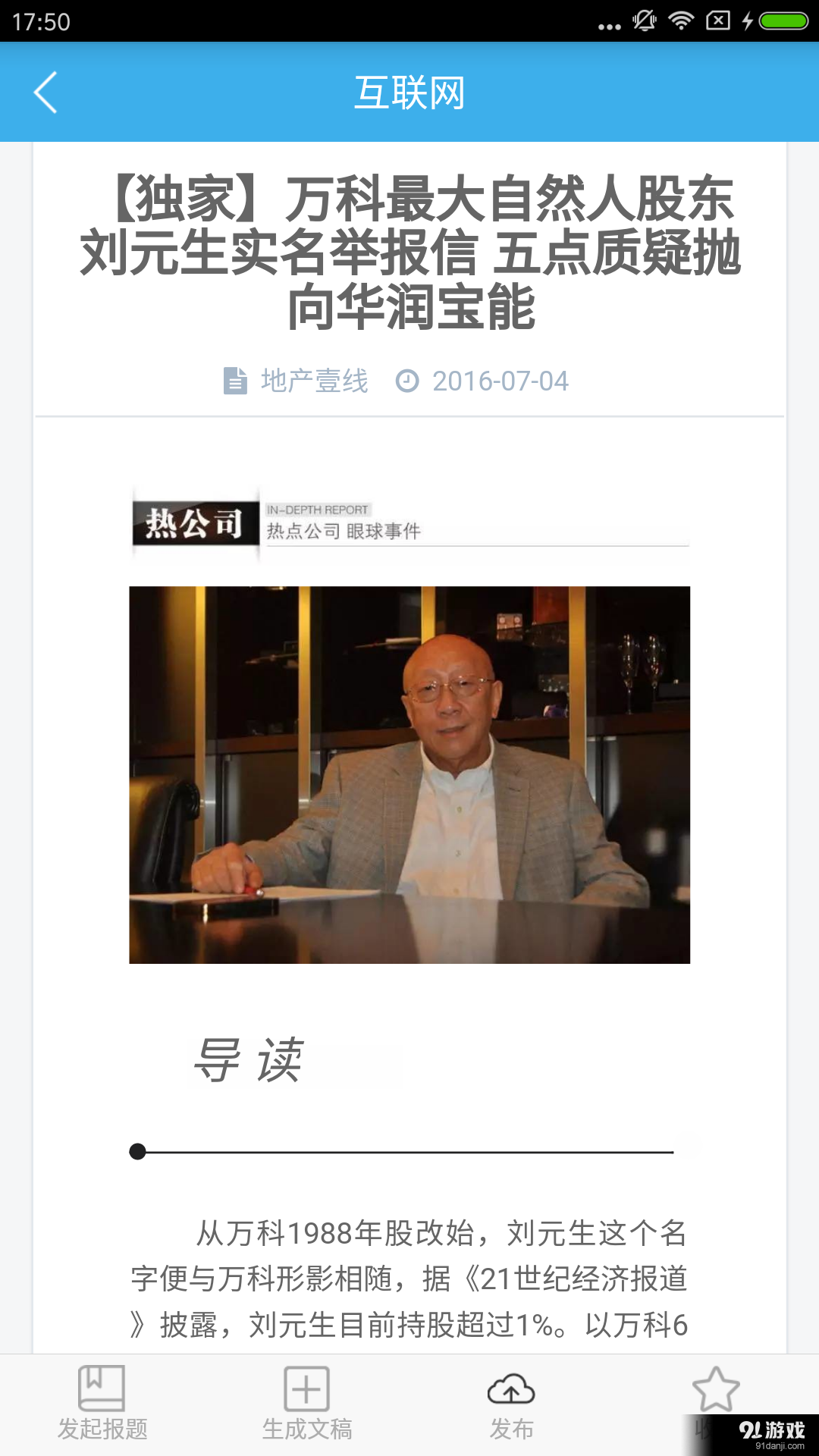Open the 地产壹线 source link
Image resolution: width=819 pixels, height=1456 pixels.
314,381
